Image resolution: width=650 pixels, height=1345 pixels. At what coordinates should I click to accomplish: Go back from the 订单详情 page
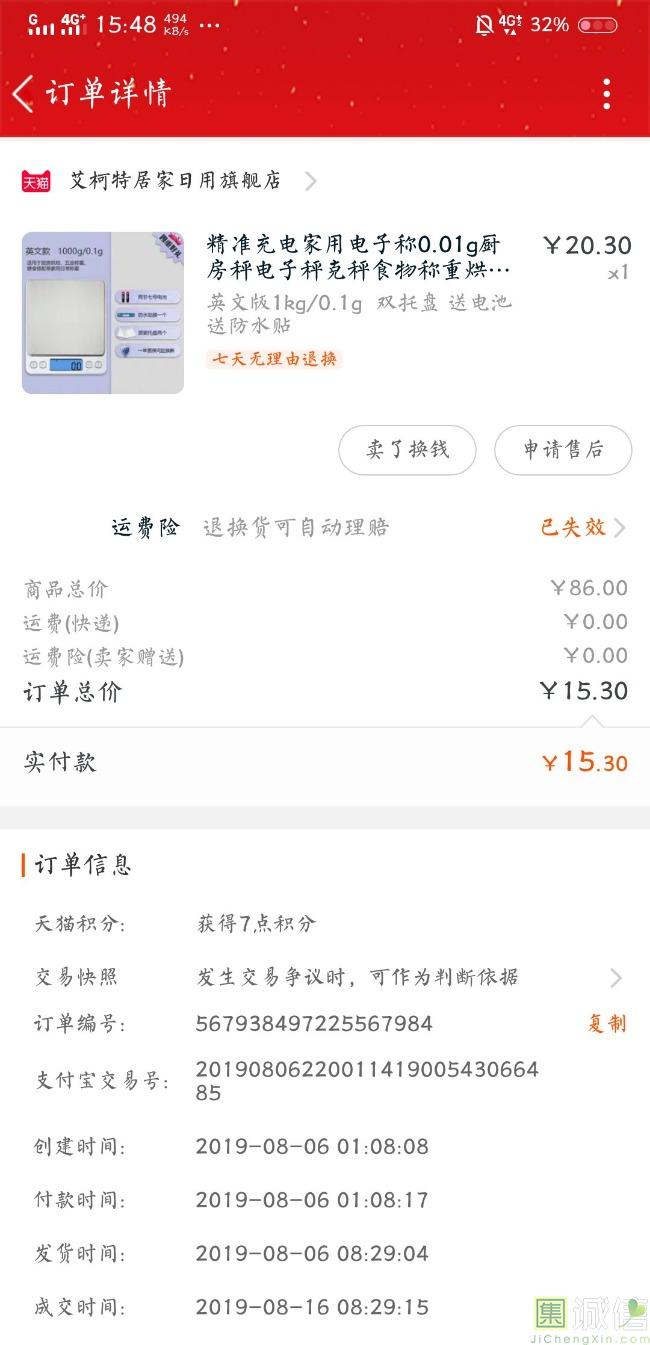click(24, 94)
